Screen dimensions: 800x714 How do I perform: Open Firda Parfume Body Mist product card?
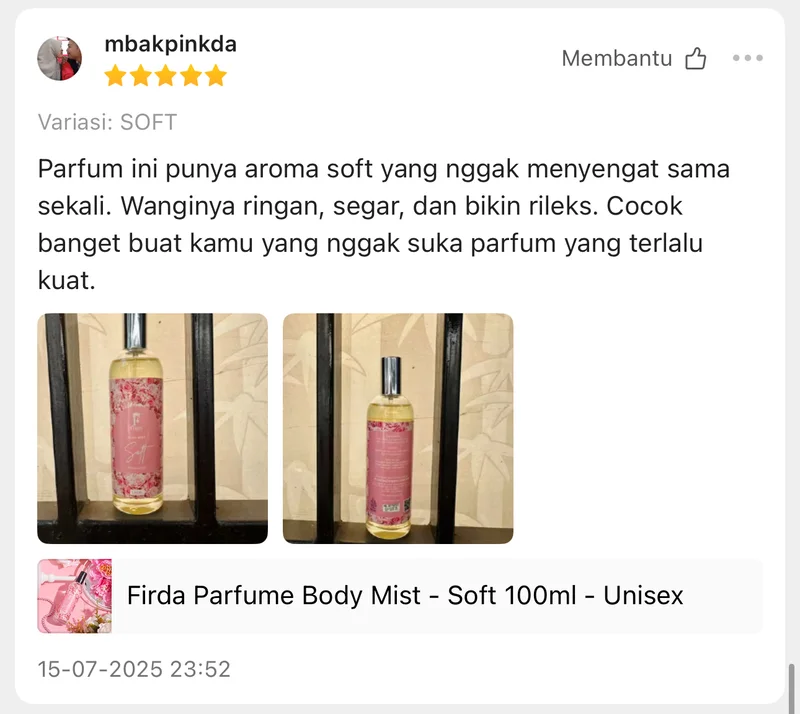(400, 596)
